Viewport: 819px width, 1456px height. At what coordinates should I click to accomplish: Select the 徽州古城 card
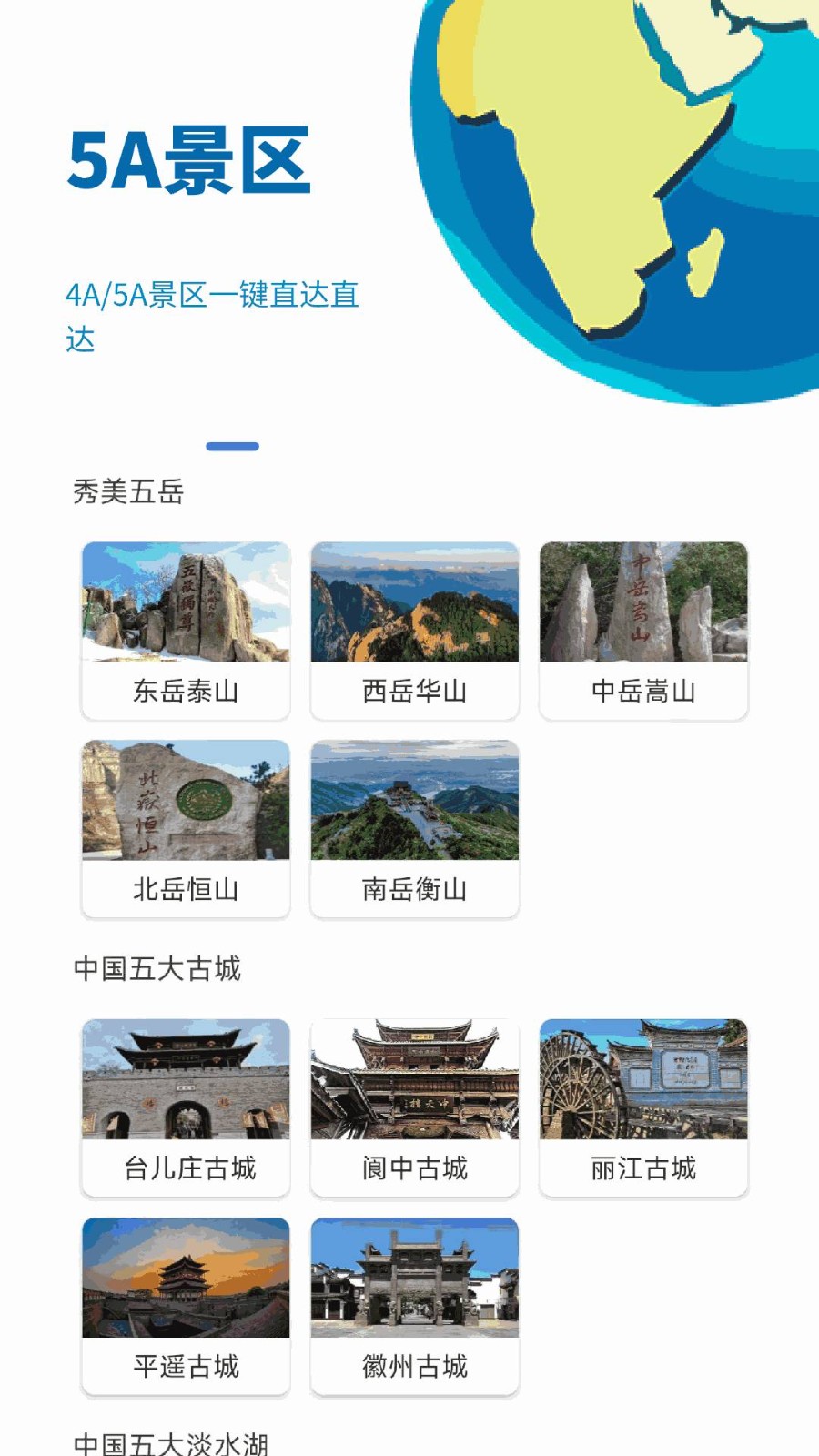click(x=415, y=1306)
